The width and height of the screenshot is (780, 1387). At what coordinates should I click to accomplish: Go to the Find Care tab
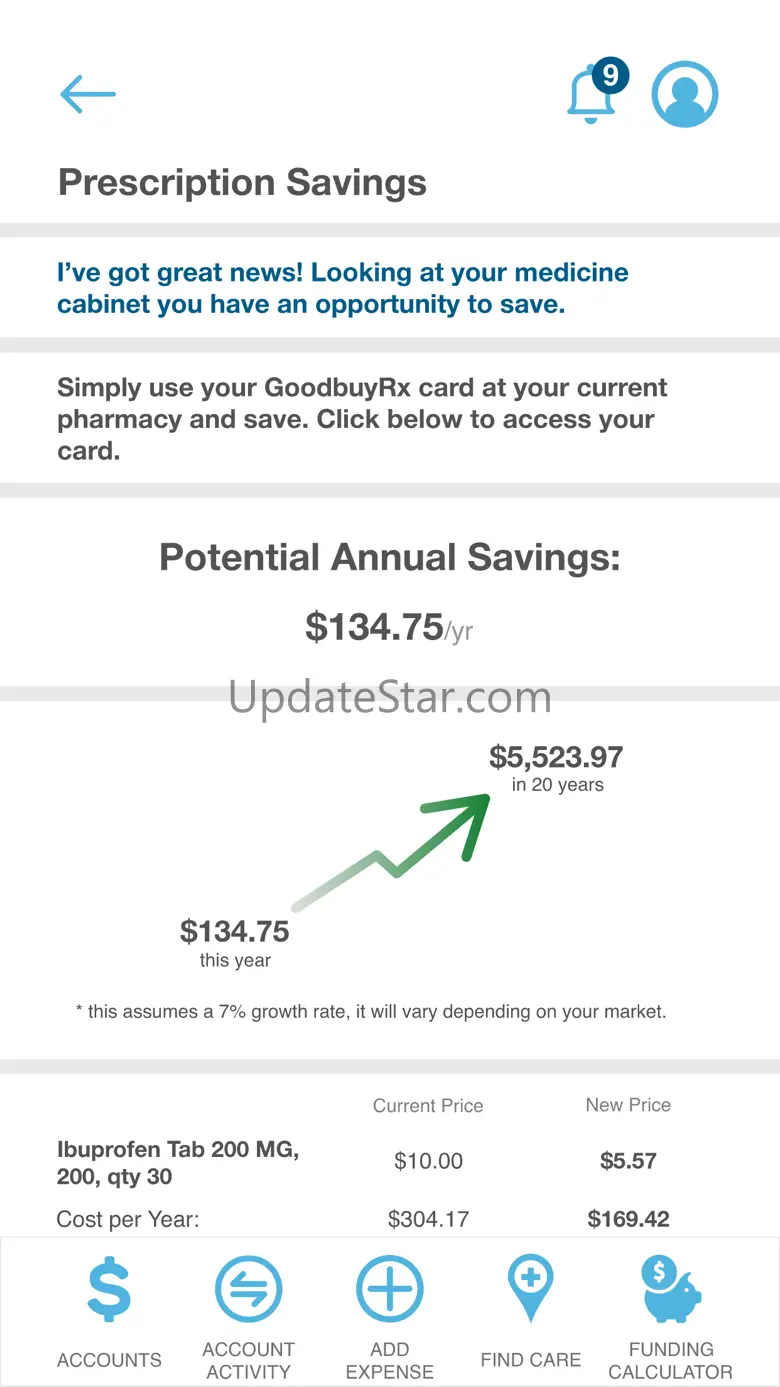pyautogui.click(x=530, y=1312)
